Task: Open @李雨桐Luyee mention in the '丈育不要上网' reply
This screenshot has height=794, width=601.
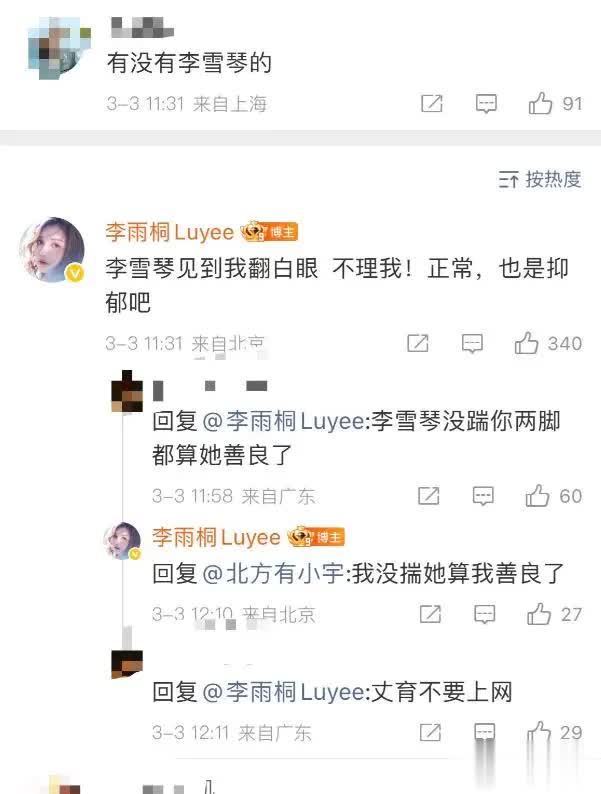Action: tap(285, 692)
